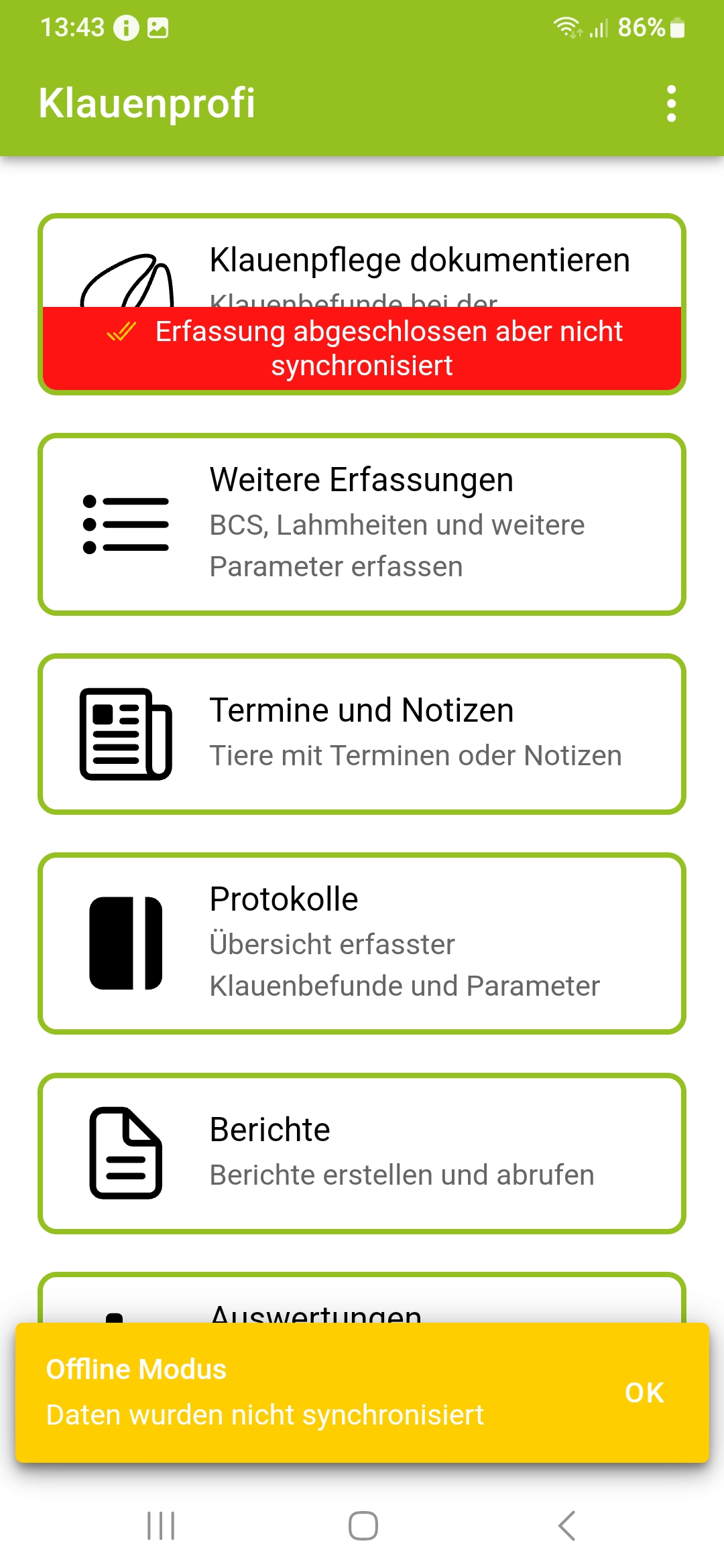Open the Auswertungen card
This screenshot has height=1568, width=724.
(362, 1298)
